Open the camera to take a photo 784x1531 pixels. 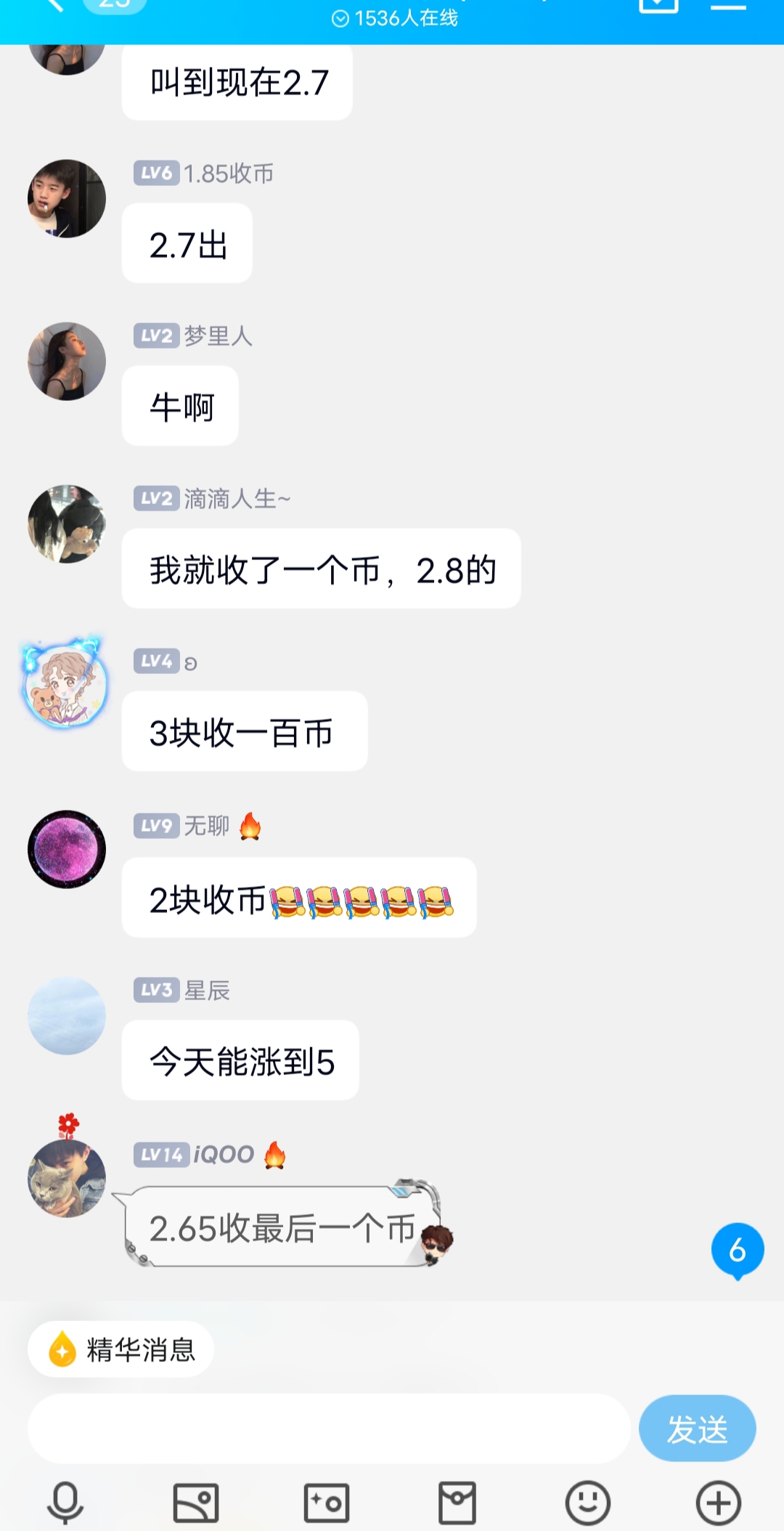click(x=327, y=1503)
